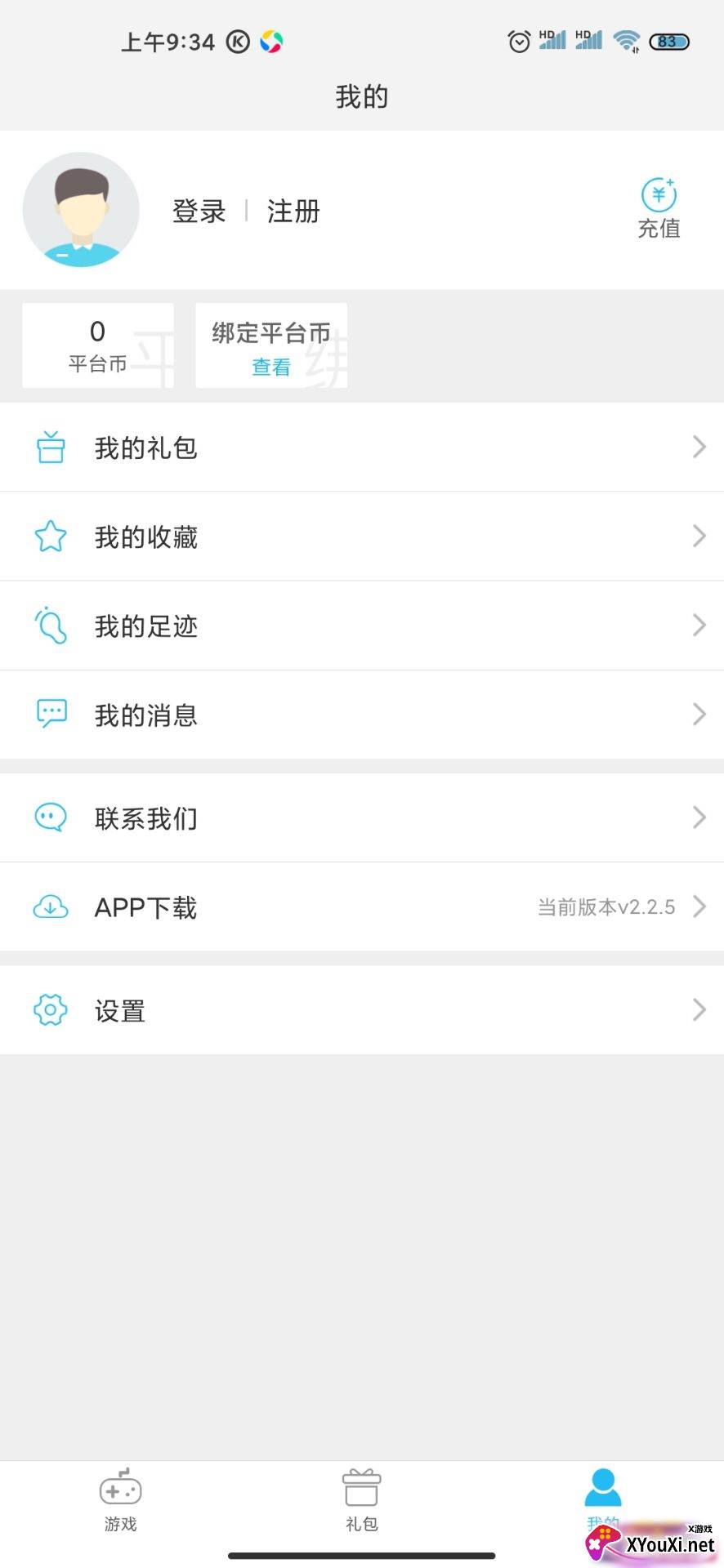
Task: Open 我的足迹 browsing history
Action: pos(362,626)
